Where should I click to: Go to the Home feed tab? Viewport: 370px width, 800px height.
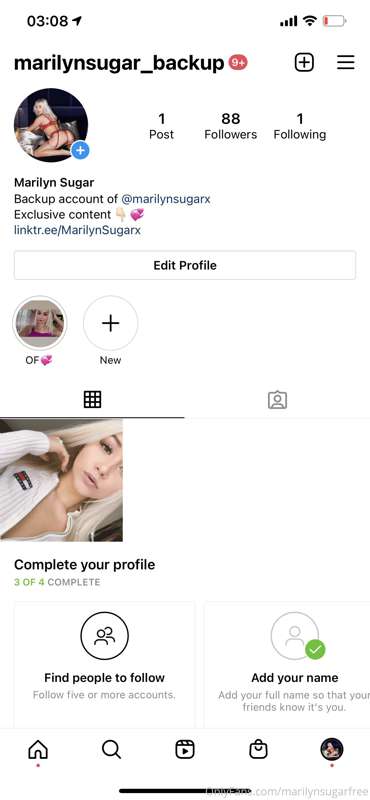[x=38, y=749]
